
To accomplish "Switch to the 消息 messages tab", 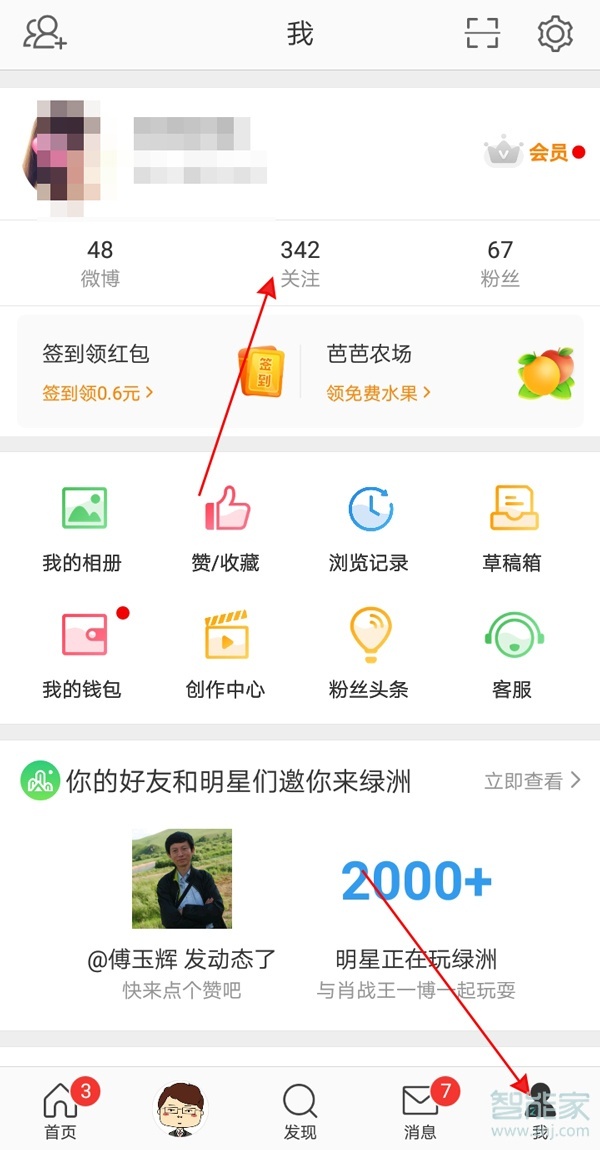I will pos(421,1110).
